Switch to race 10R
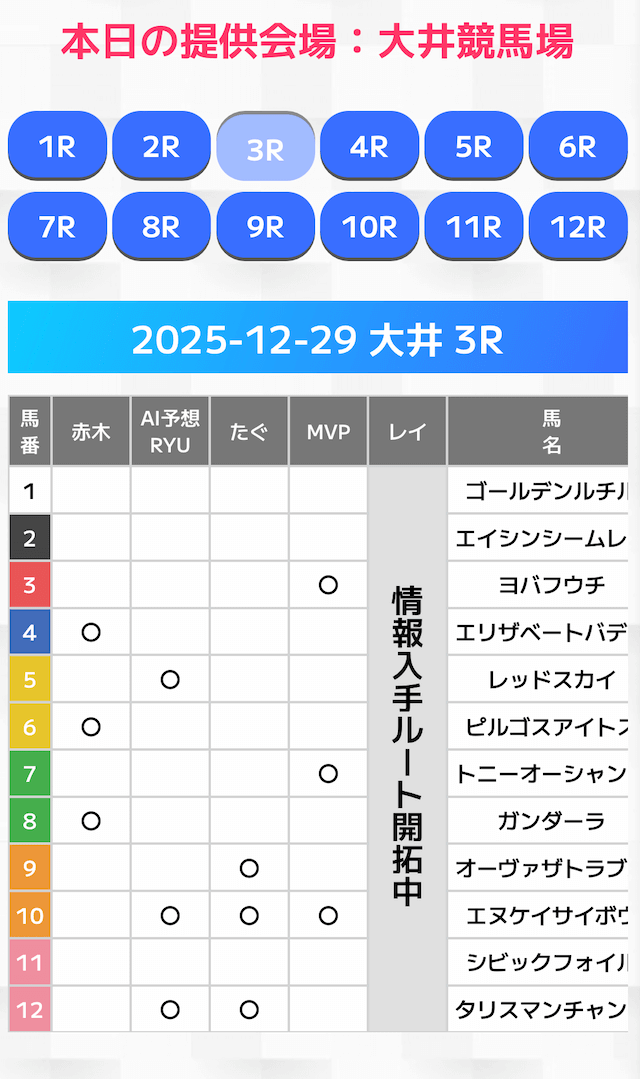The image size is (640, 1079). (369, 226)
